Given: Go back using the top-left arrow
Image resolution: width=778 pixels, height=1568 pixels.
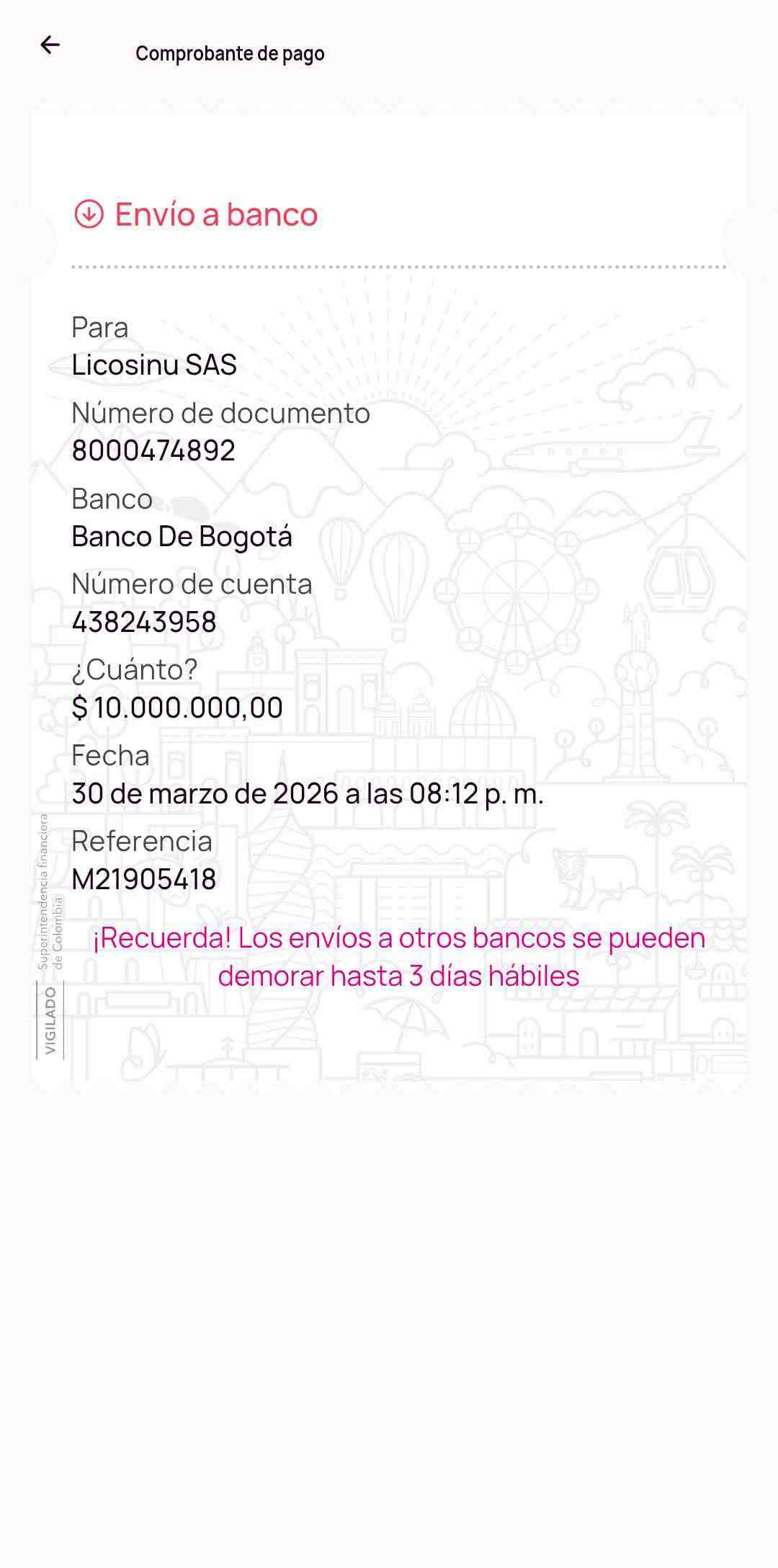Looking at the screenshot, I should pos(50,45).
